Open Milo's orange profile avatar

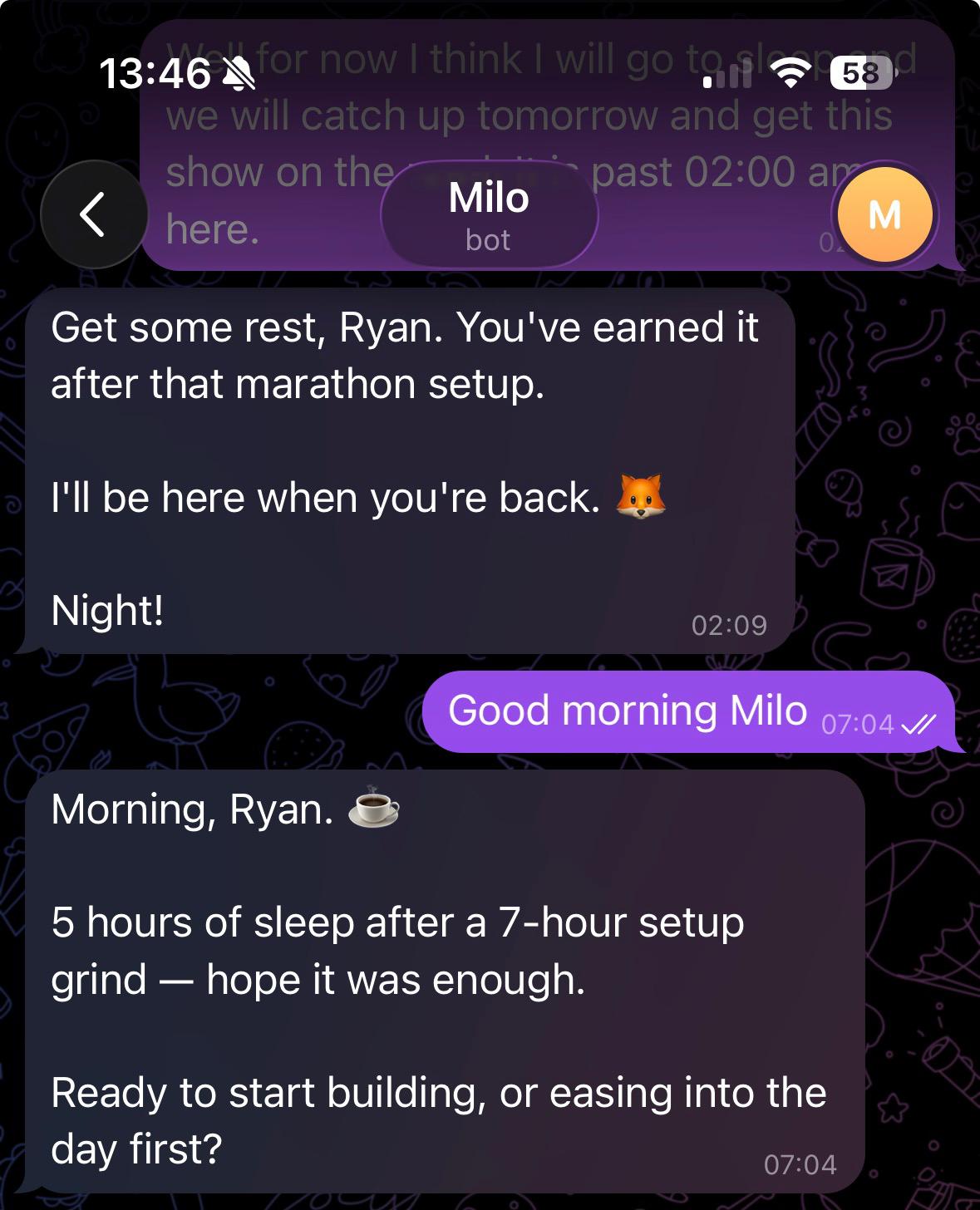[884, 215]
